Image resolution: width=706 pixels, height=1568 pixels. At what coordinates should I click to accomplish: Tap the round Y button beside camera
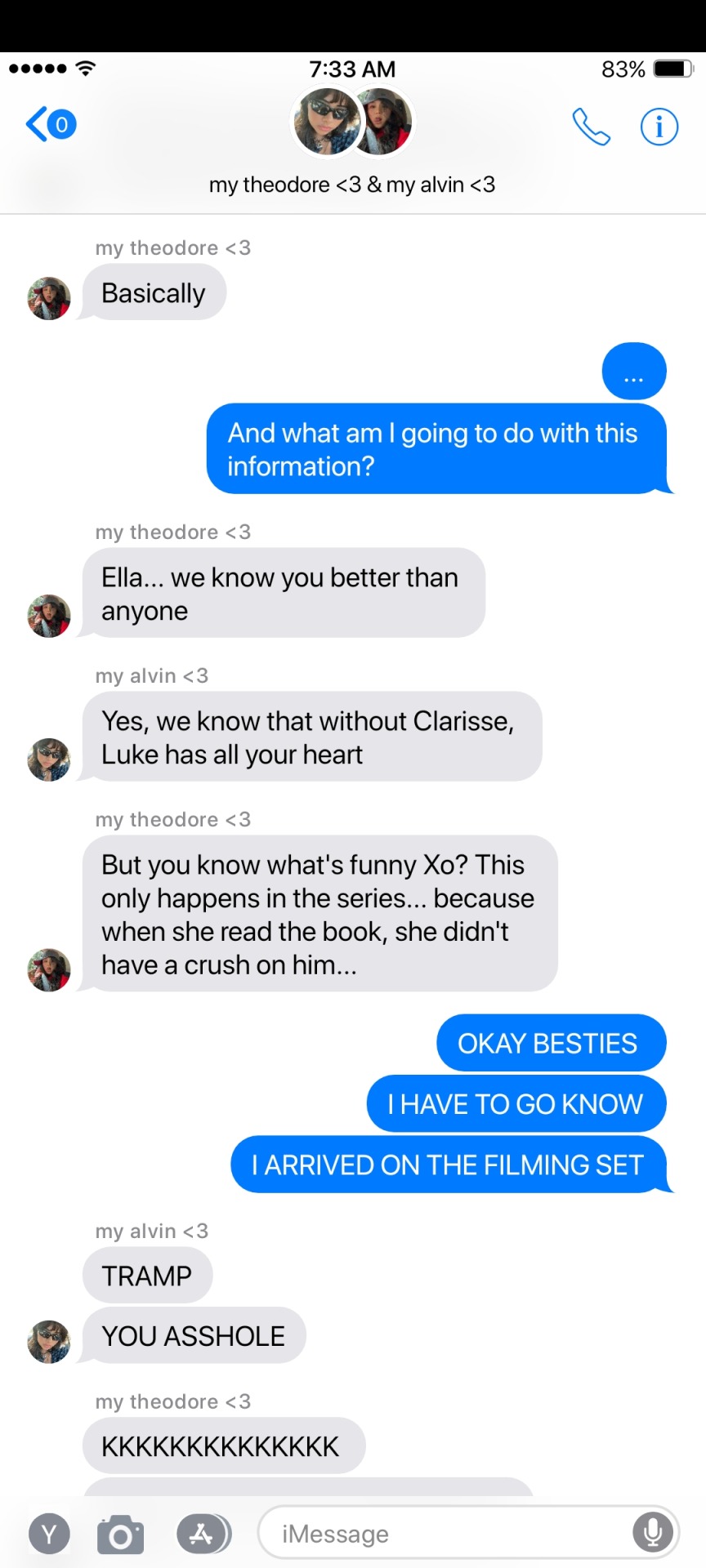click(x=49, y=1535)
